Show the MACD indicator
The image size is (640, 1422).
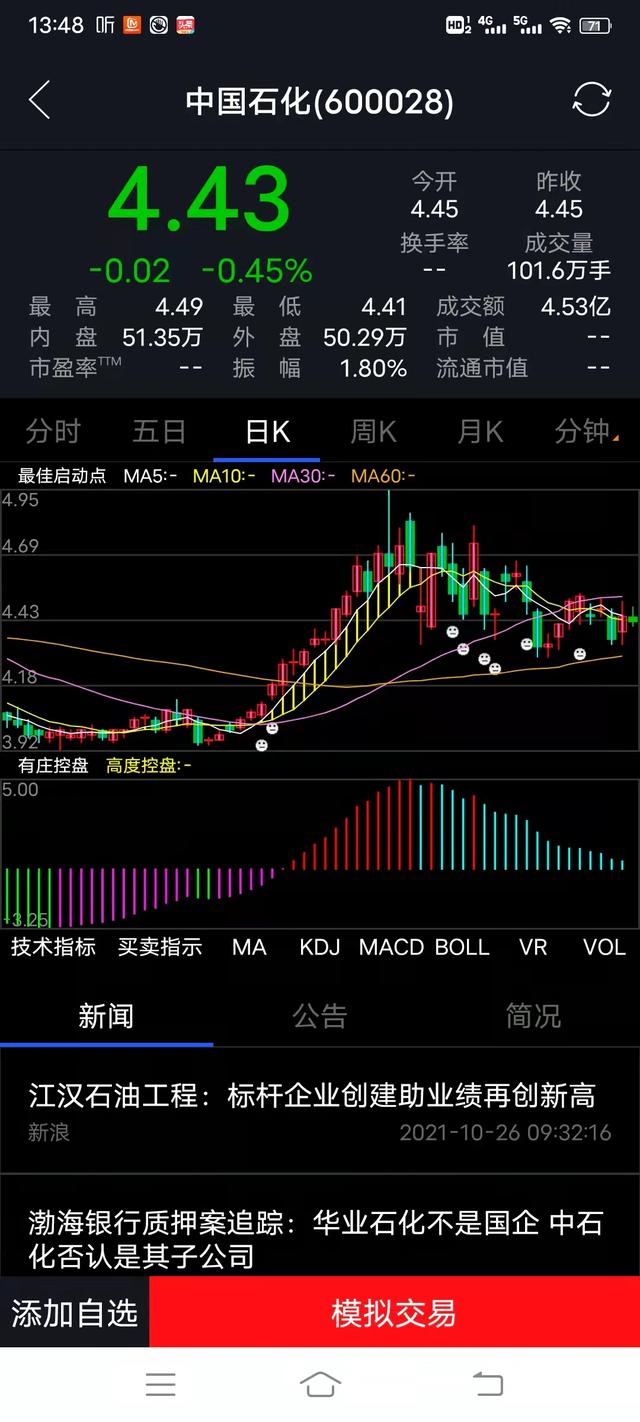(x=392, y=947)
